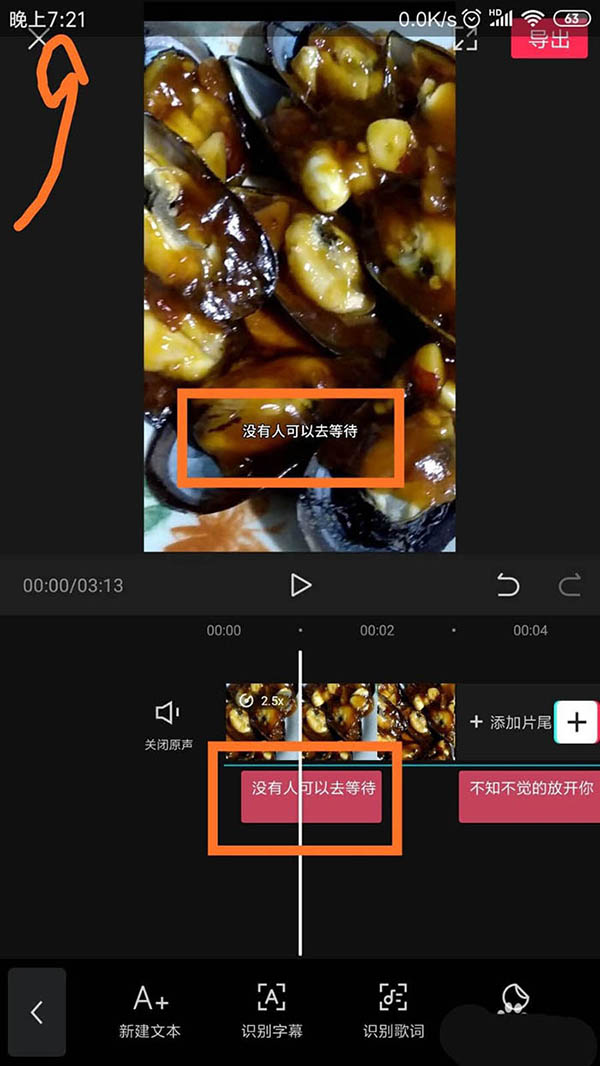This screenshot has width=600, height=1066.
Task: Select the subtitle text on video preview
Action: click(x=300, y=431)
